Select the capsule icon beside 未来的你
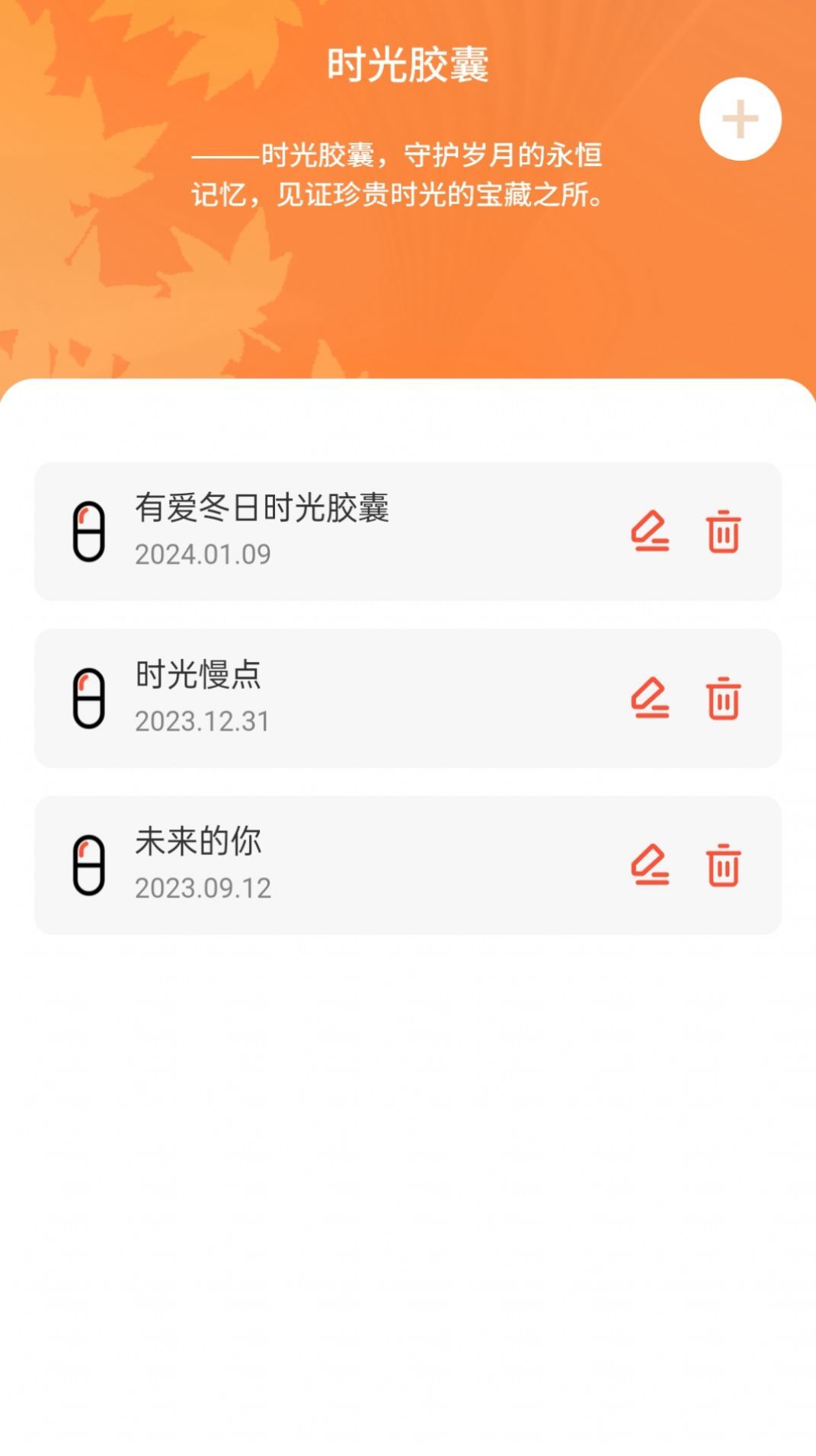 click(89, 863)
